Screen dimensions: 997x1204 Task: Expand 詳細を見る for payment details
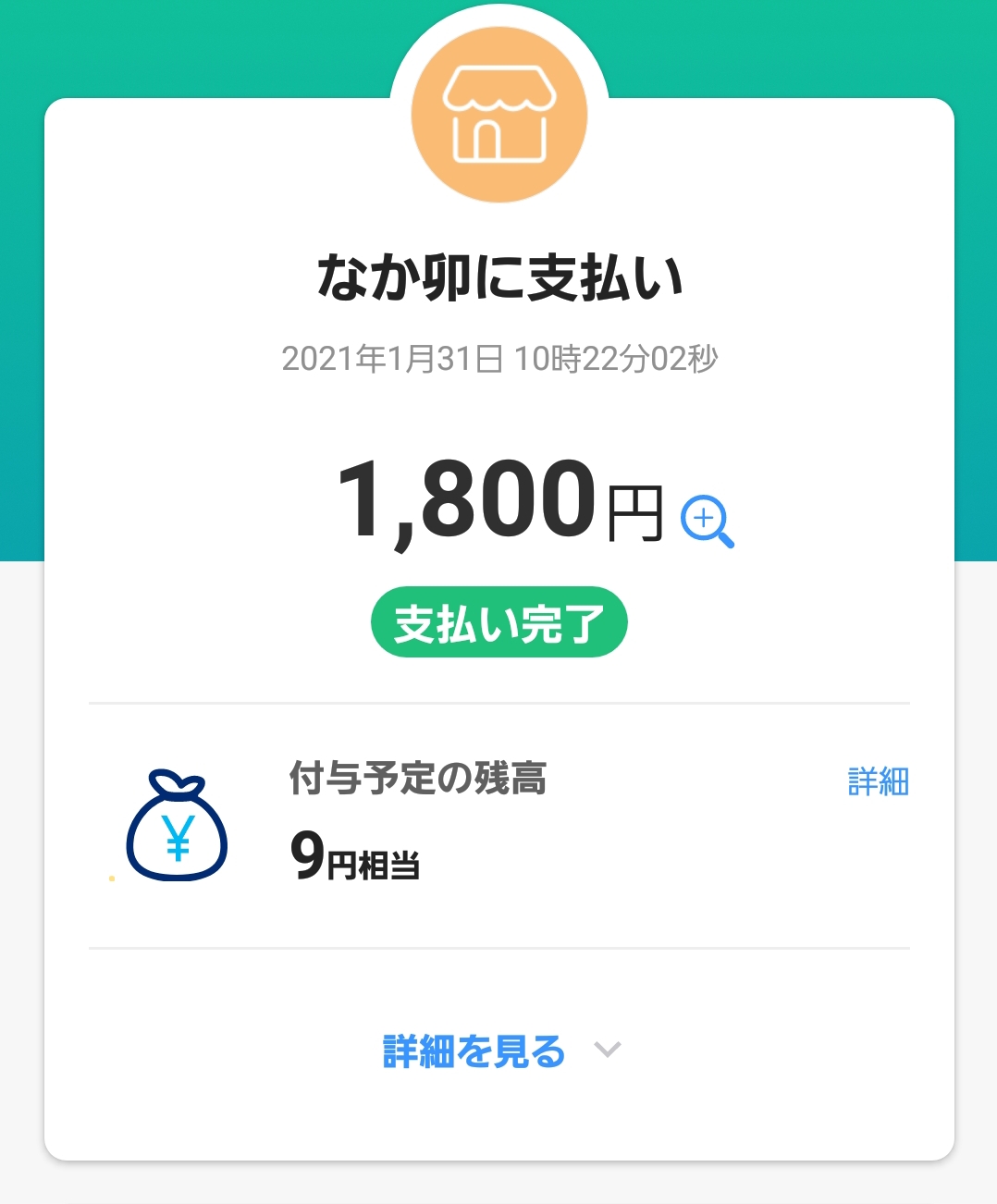coord(499,1051)
